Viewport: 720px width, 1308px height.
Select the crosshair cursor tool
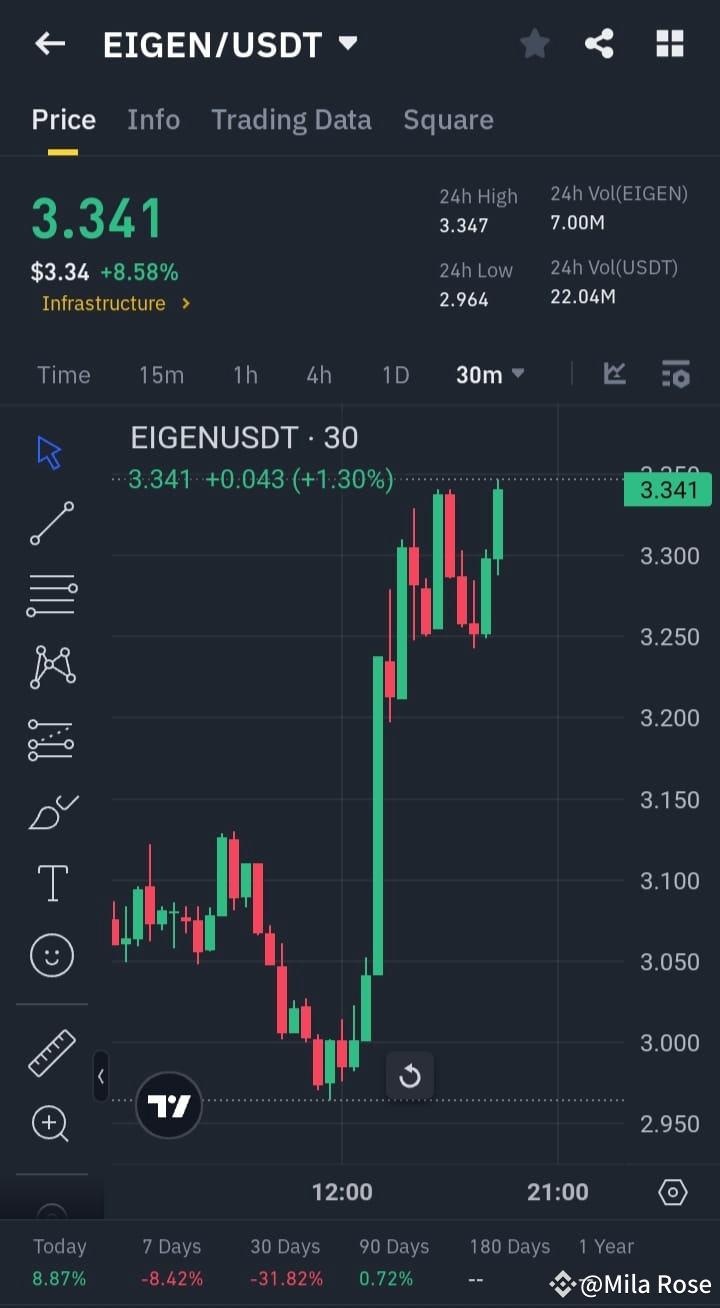pos(49,452)
